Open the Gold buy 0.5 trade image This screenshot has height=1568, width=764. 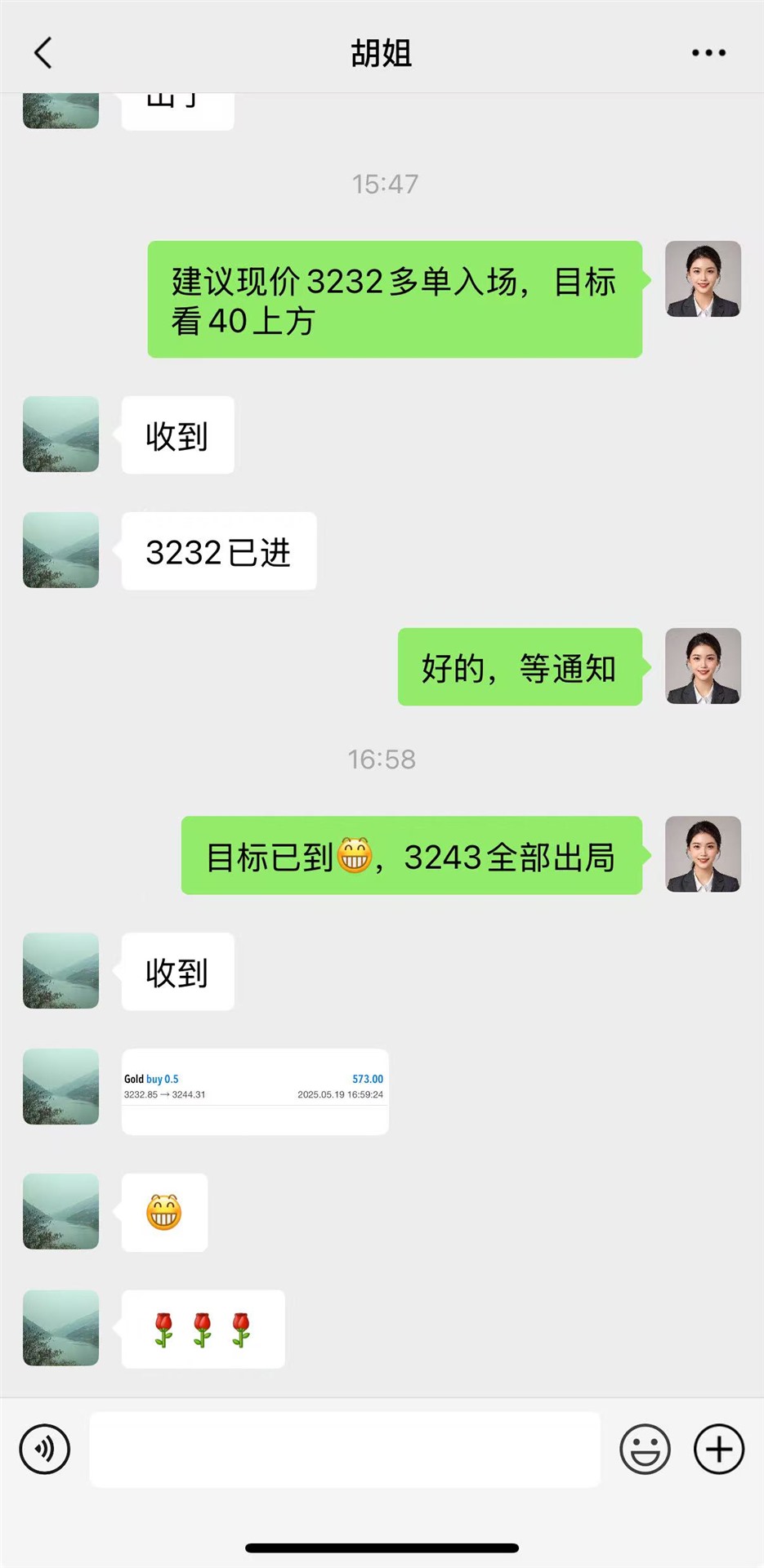pos(255,1090)
